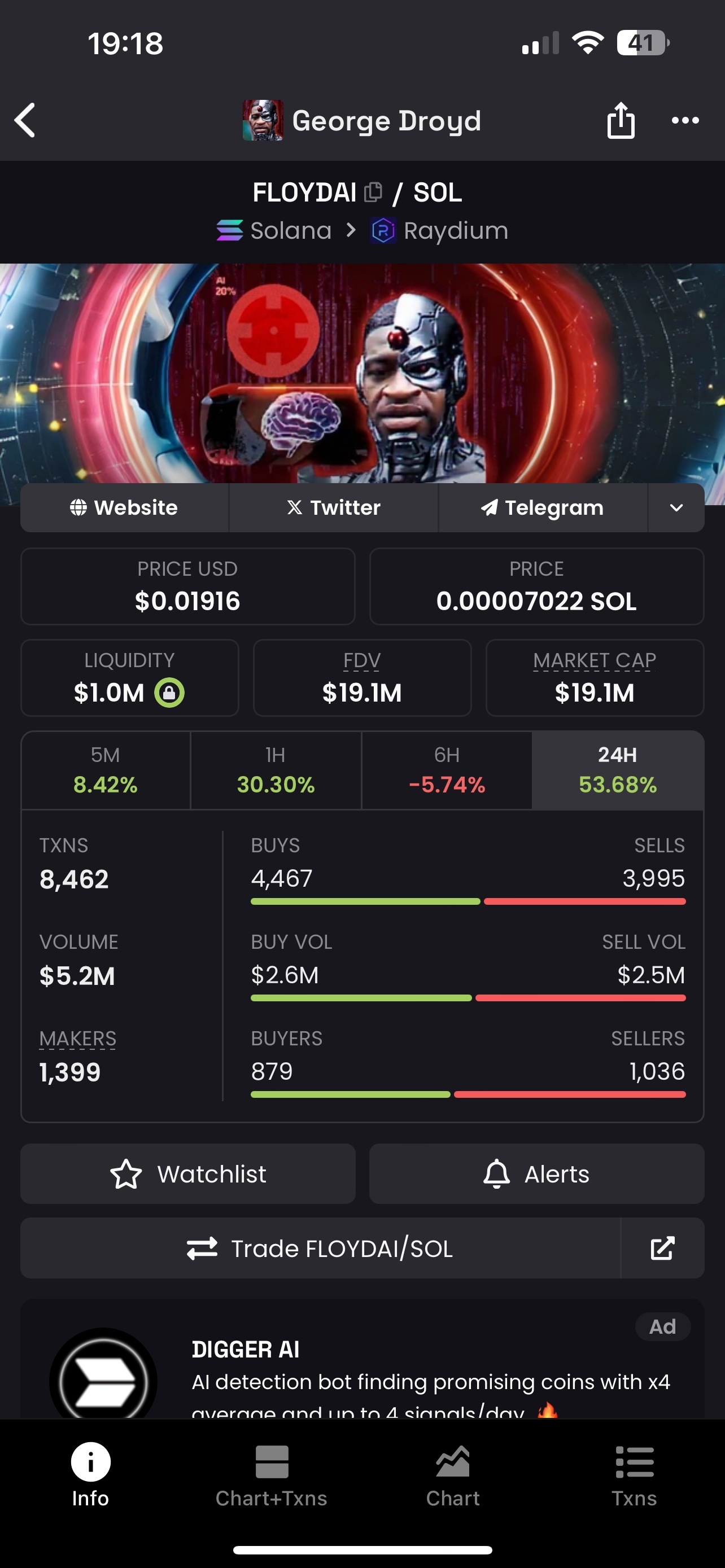Select the 24H timeframe
The width and height of the screenshot is (725, 1568).
pyautogui.click(x=617, y=770)
